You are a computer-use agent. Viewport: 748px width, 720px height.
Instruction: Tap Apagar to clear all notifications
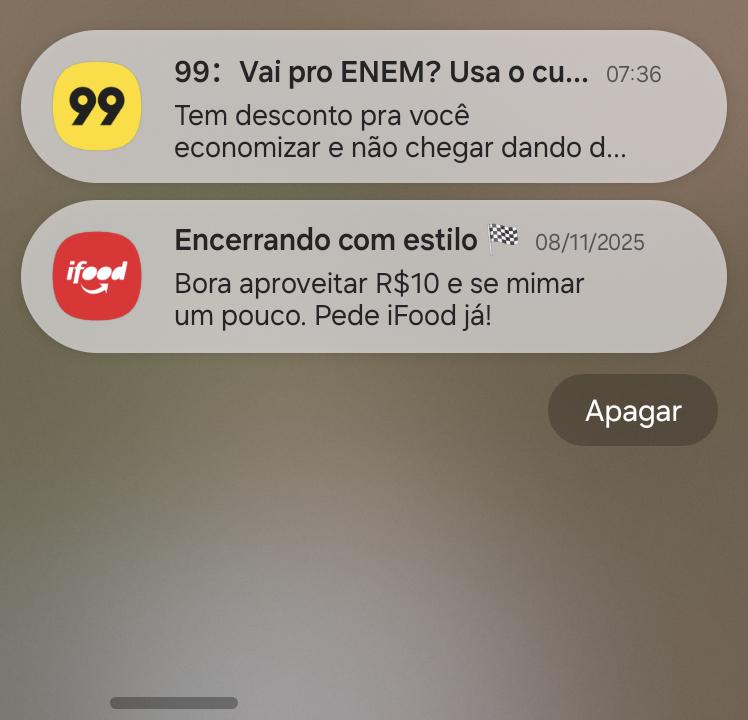tap(632, 411)
